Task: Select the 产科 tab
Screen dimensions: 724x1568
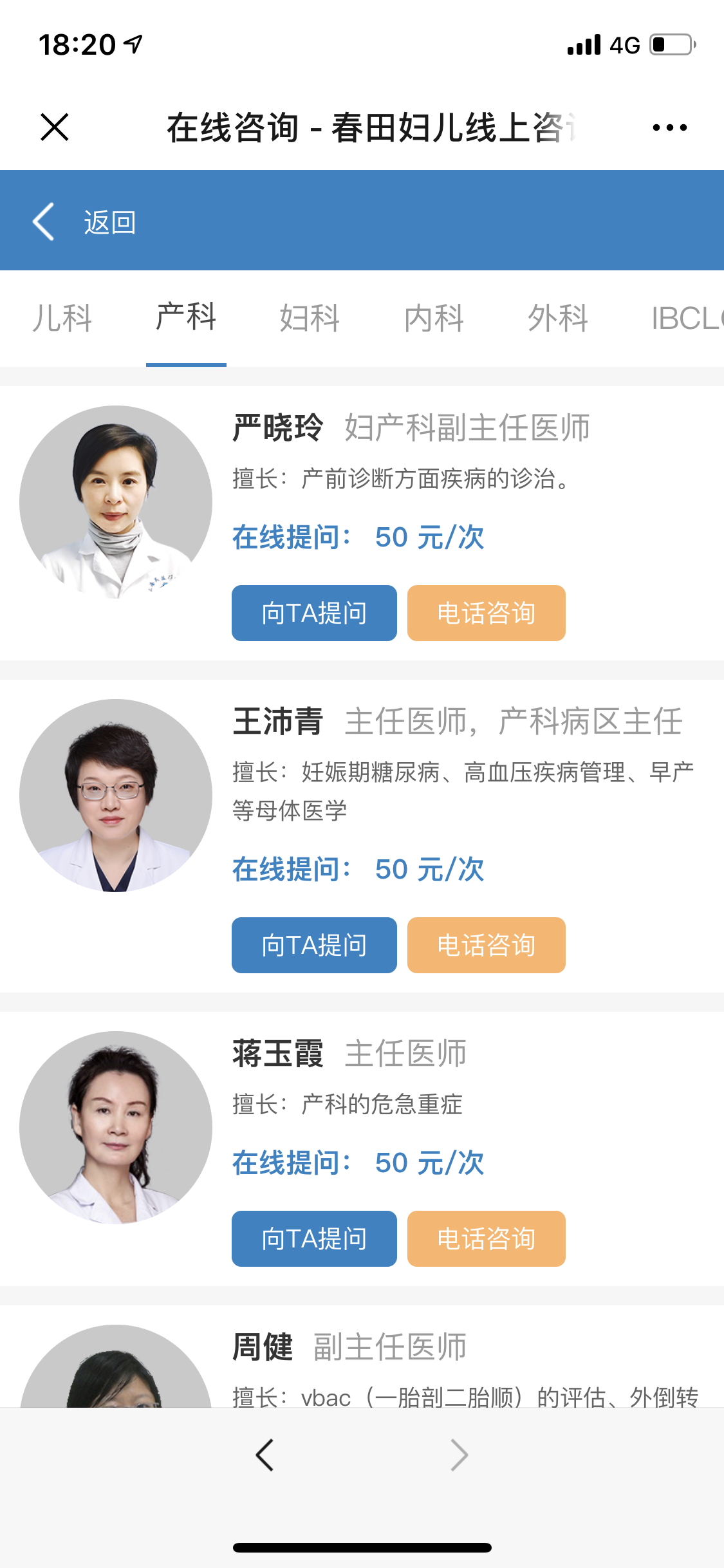Action: (186, 318)
